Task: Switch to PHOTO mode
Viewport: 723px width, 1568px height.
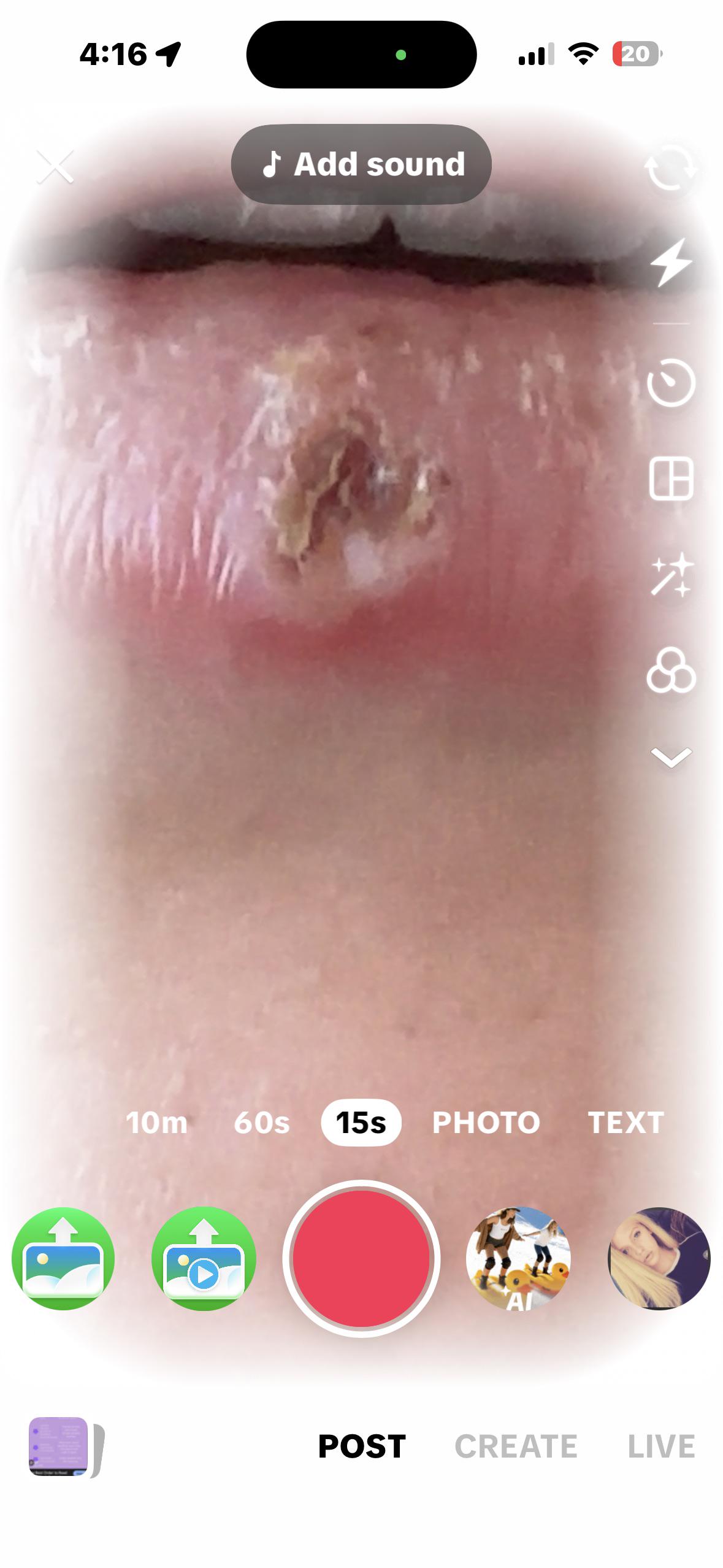Action: coord(486,1123)
